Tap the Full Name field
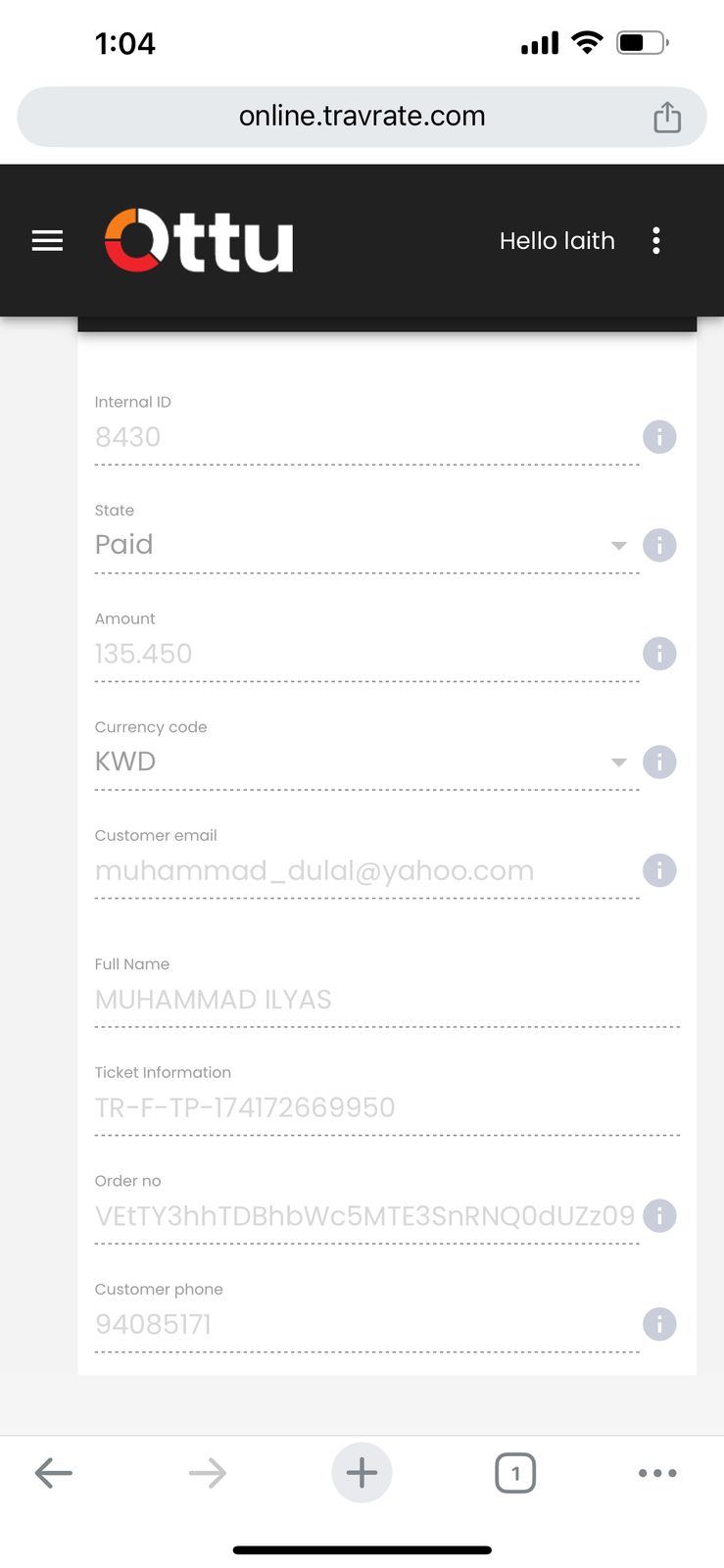 [x=387, y=1000]
